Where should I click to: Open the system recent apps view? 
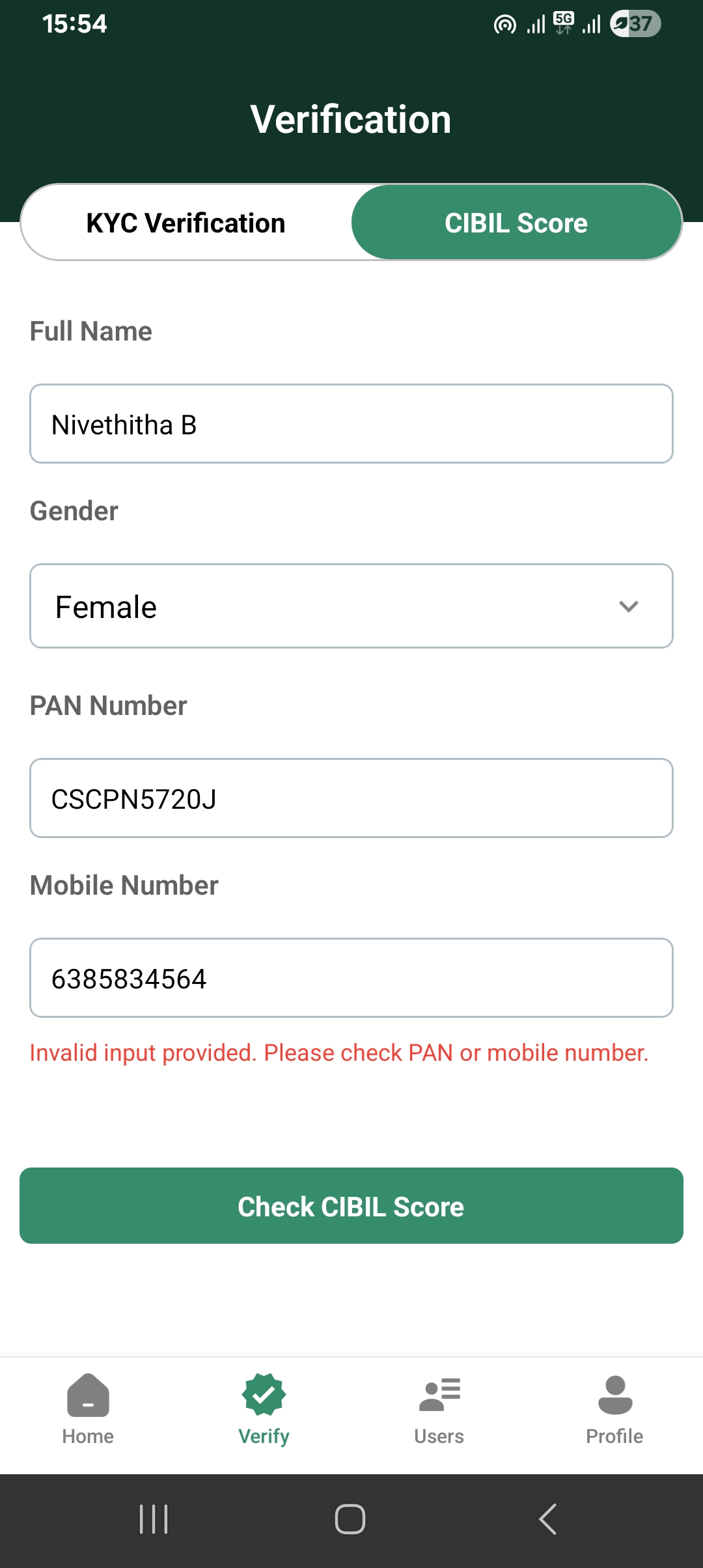tap(154, 1520)
